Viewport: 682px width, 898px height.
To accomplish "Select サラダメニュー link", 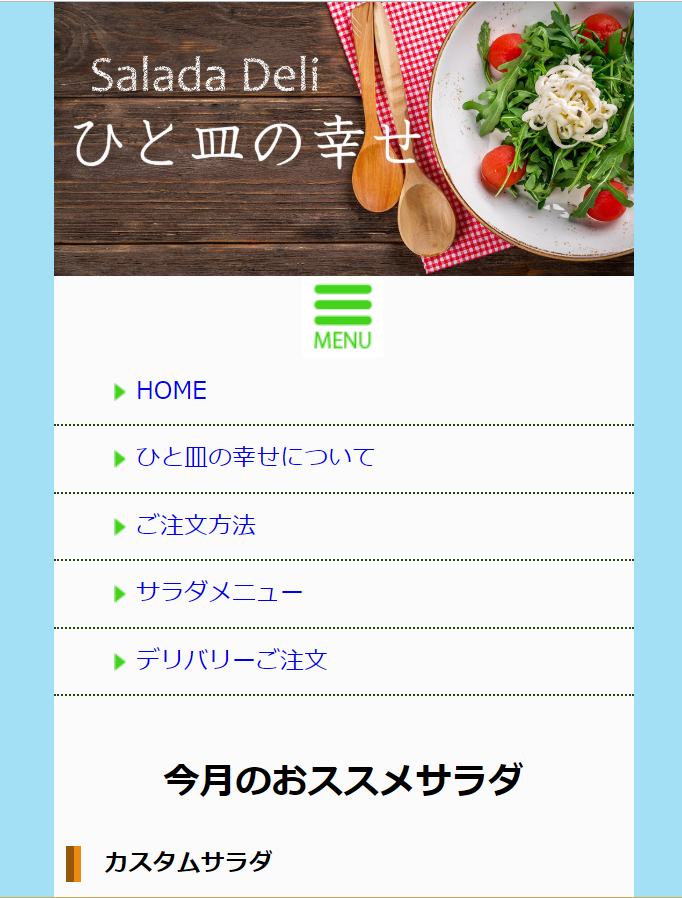I will 219,592.
